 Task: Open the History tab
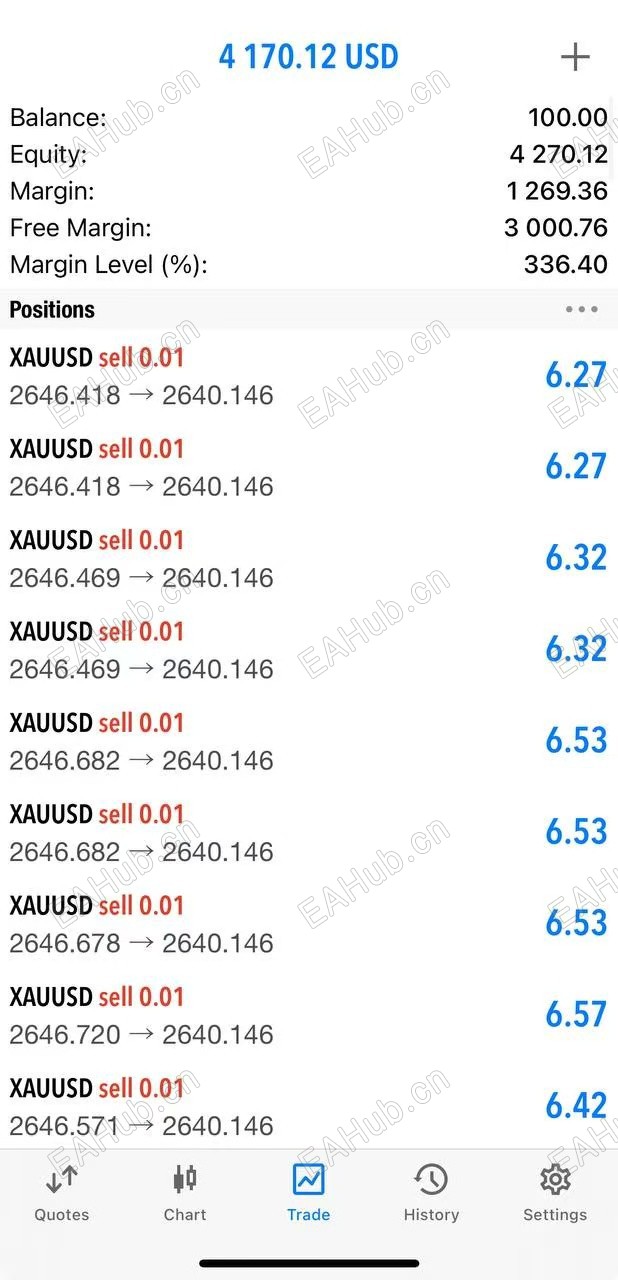[431, 1194]
